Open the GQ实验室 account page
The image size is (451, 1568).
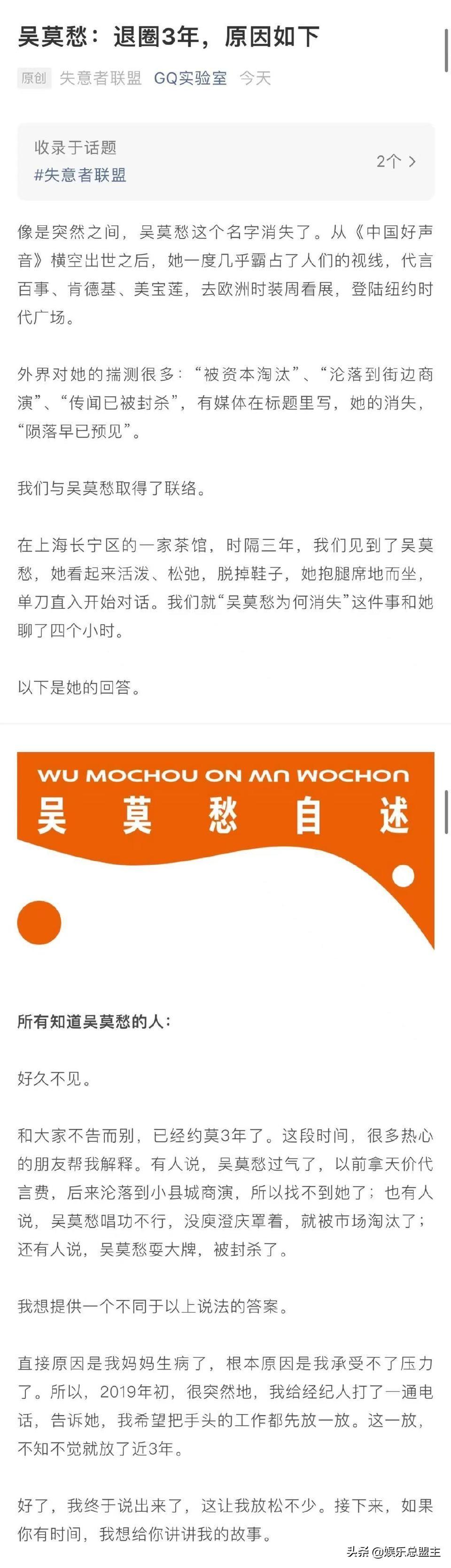[x=190, y=78]
